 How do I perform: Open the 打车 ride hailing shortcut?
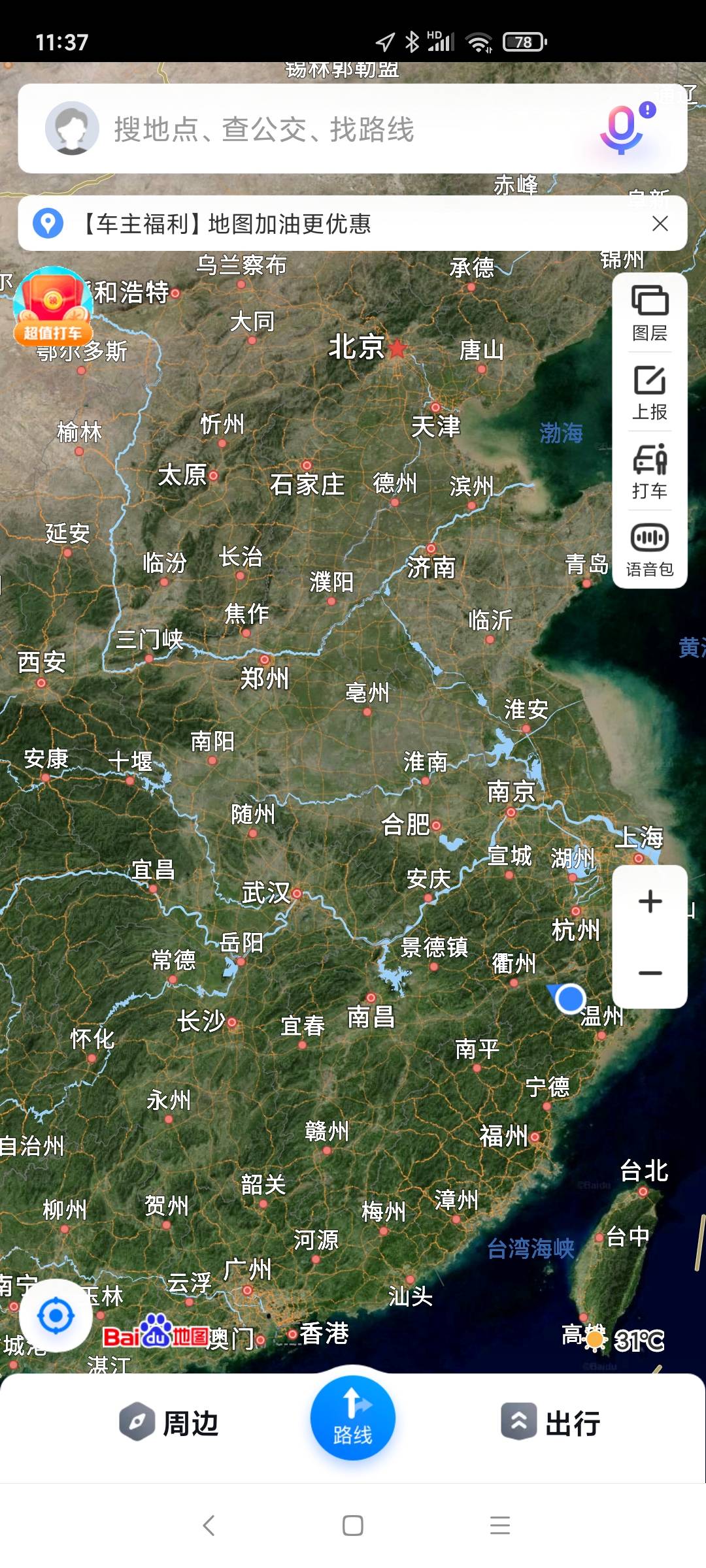point(649,470)
